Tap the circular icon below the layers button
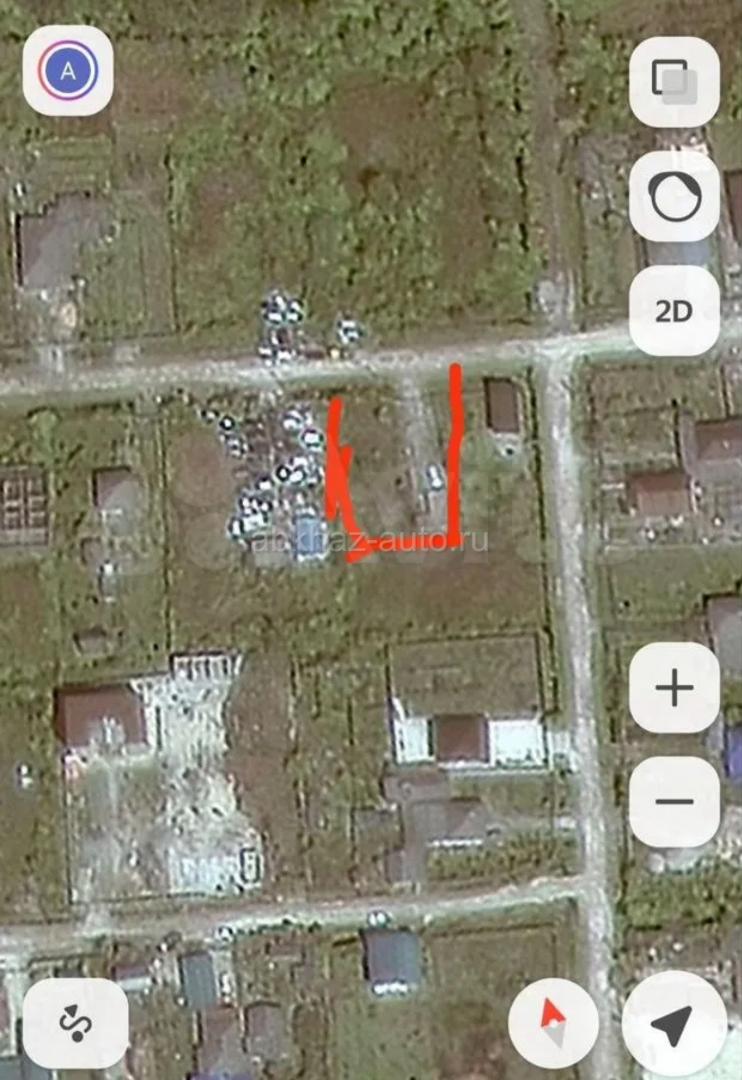Image resolution: width=742 pixels, height=1080 pixels. (x=674, y=196)
